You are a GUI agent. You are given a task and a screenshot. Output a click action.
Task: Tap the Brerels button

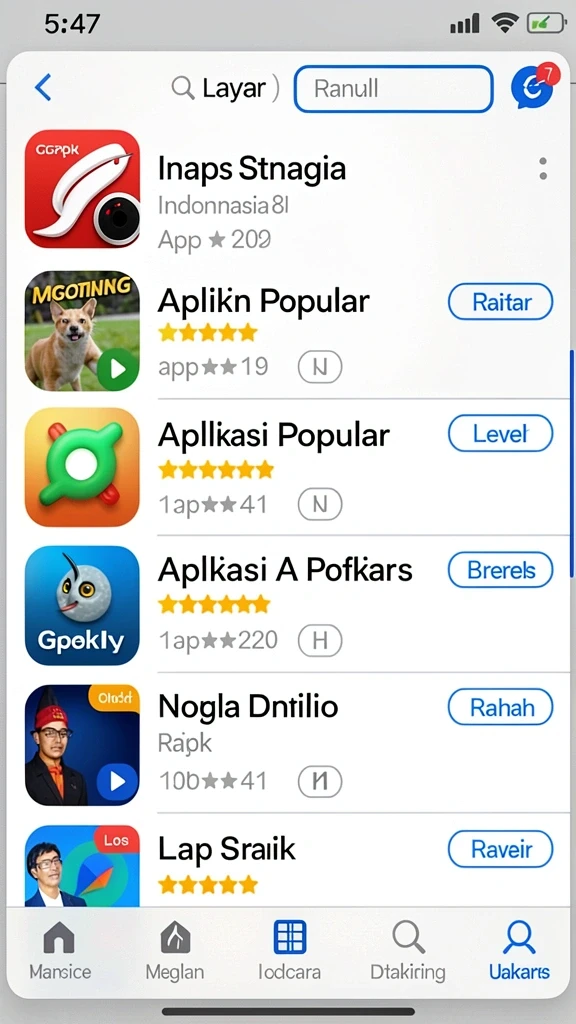point(500,570)
